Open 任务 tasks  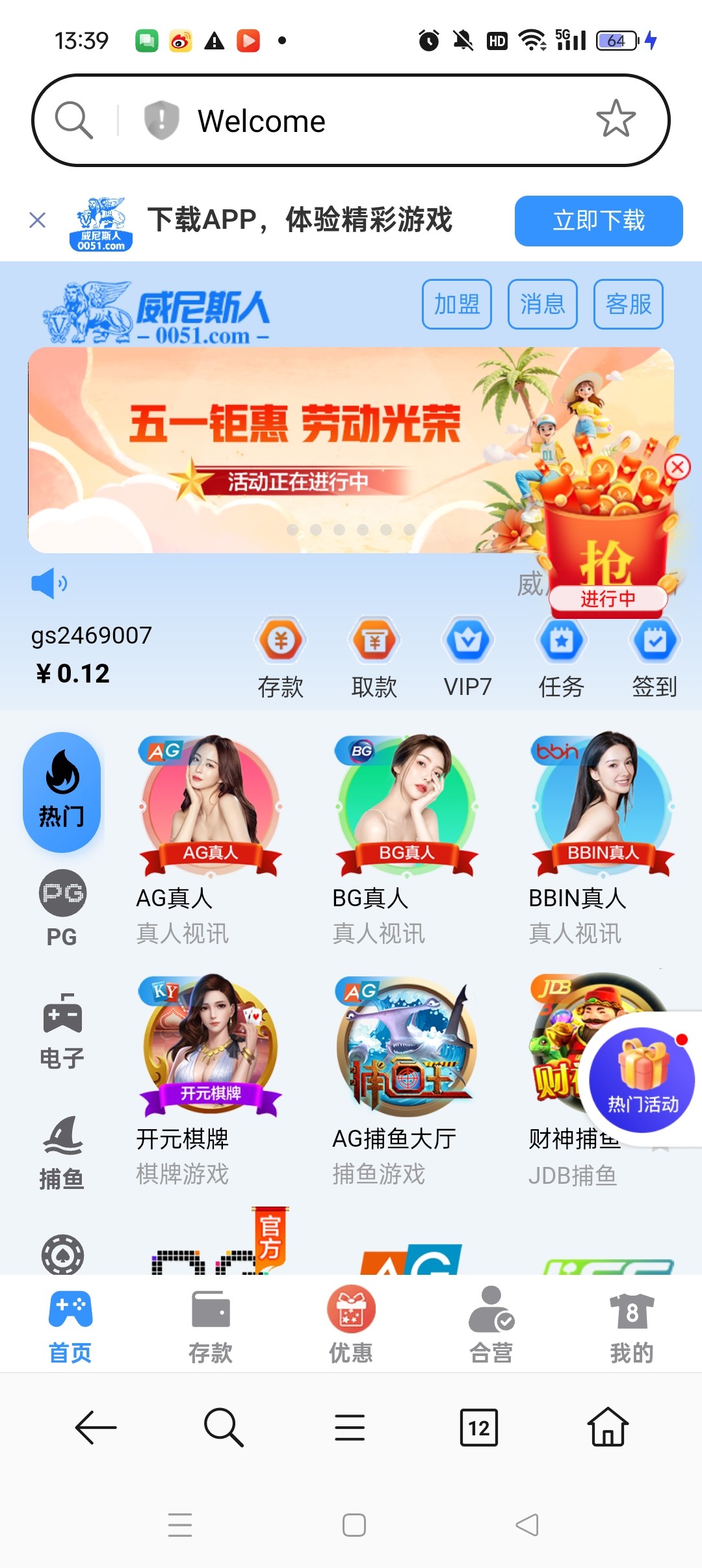coord(562,657)
